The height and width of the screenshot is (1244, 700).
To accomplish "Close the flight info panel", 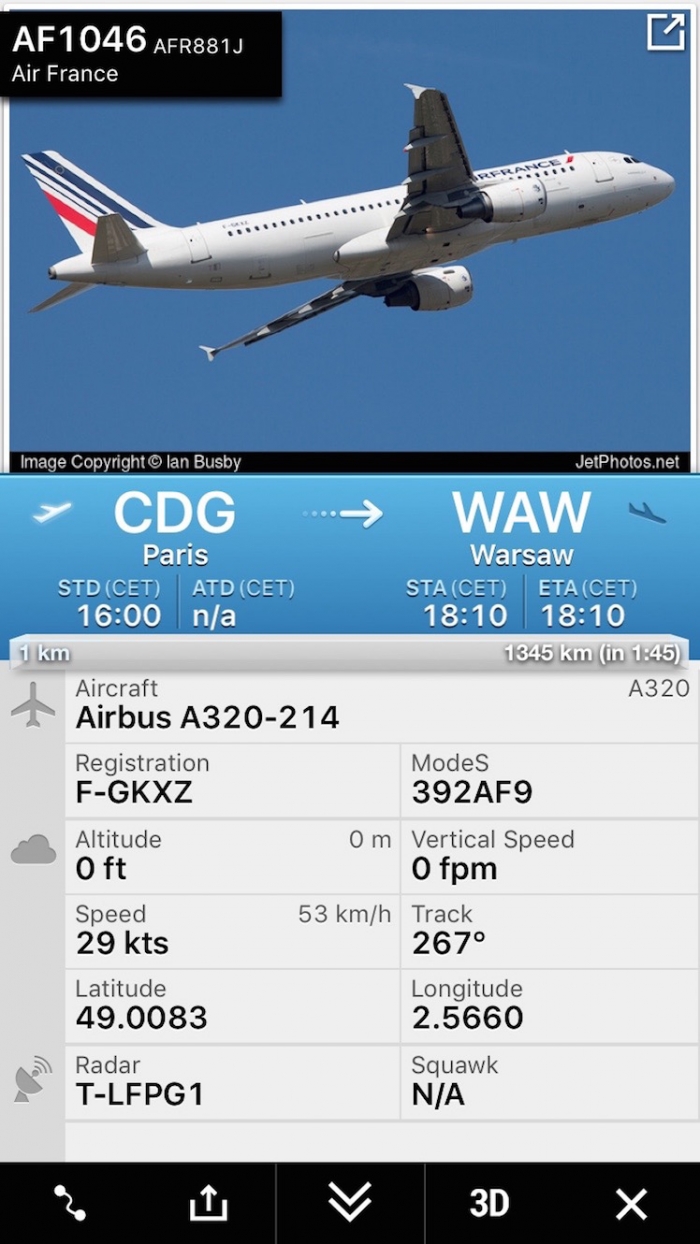I will click(631, 1203).
